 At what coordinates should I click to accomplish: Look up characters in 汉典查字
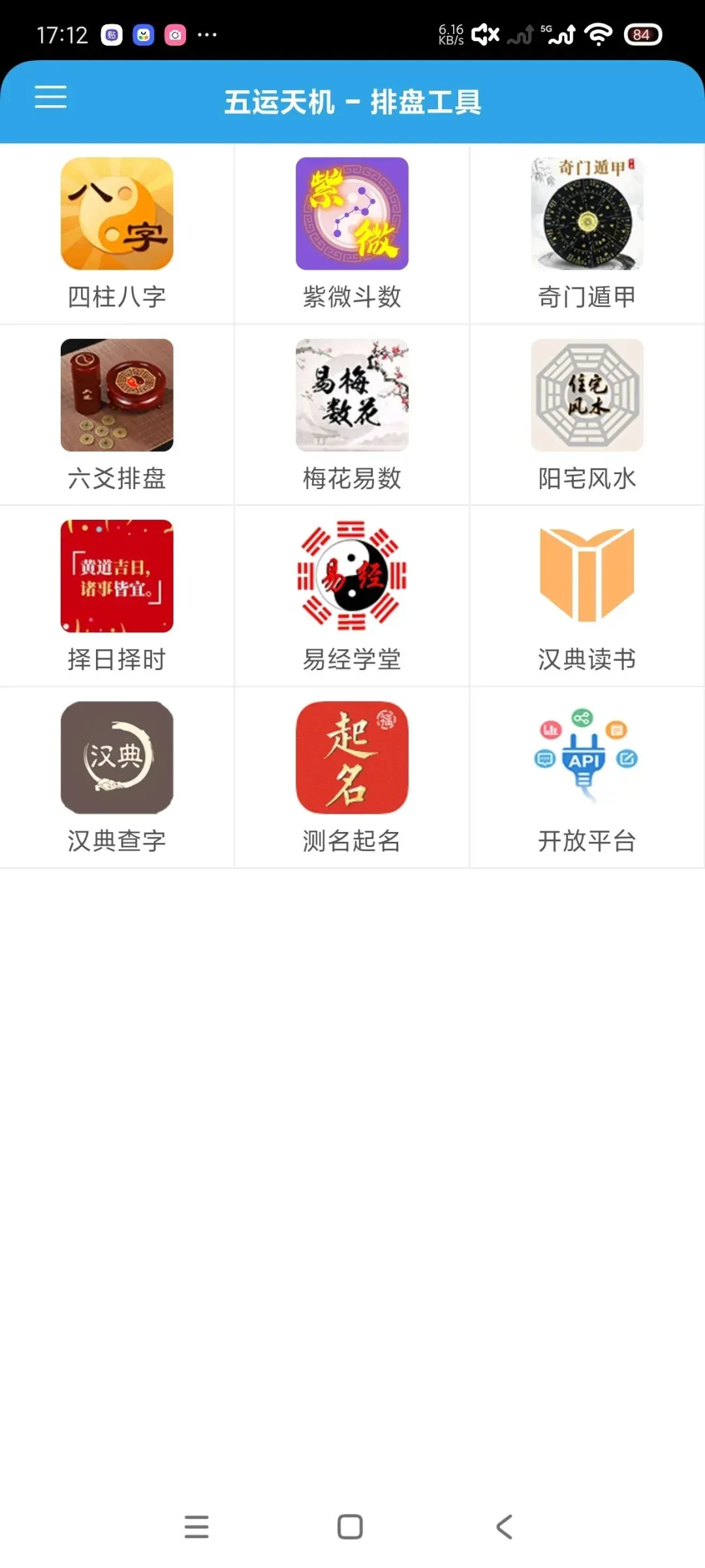[x=117, y=776]
